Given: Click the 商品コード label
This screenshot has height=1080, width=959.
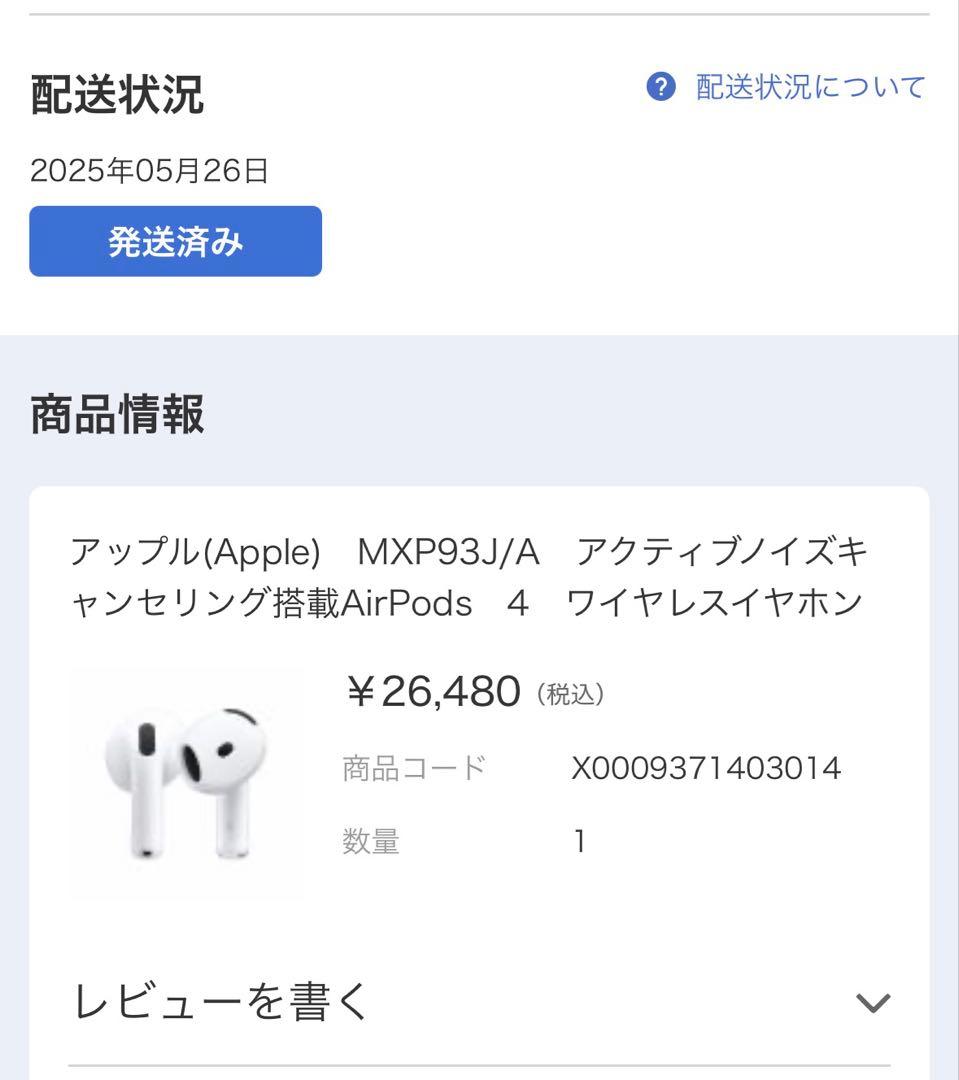Looking at the screenshot, I should tap(413, 768).
